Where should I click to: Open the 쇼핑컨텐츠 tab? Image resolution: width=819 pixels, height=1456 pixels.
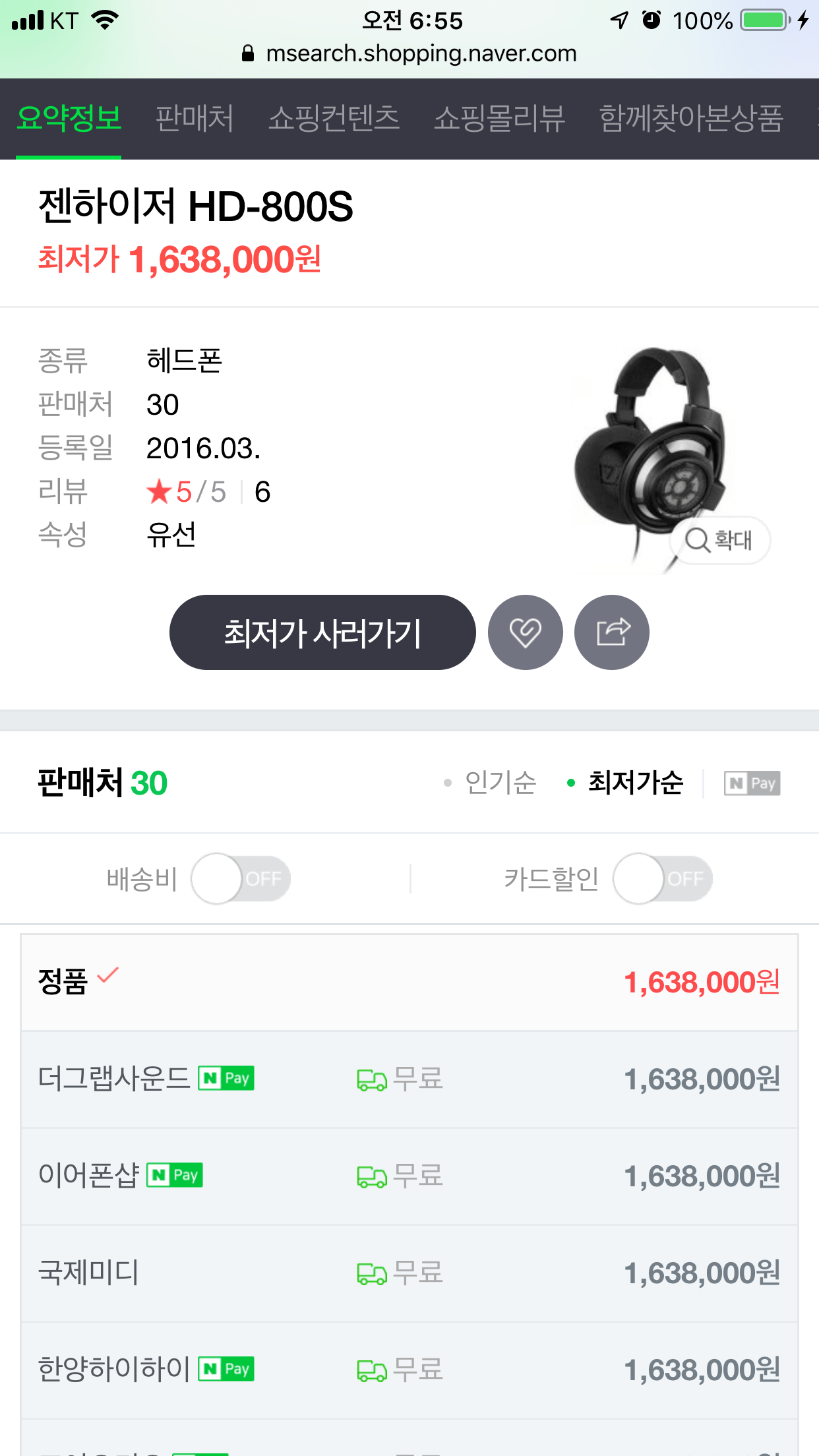point(334,119)
